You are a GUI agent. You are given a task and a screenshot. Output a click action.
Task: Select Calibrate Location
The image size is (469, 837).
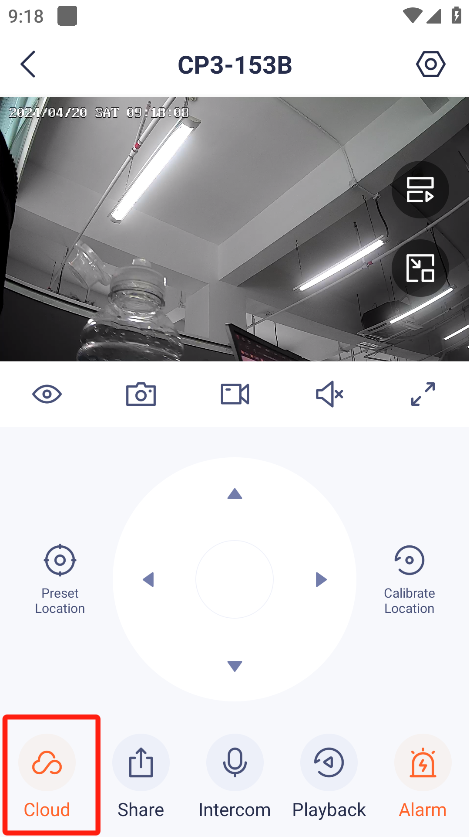[409, 580]
